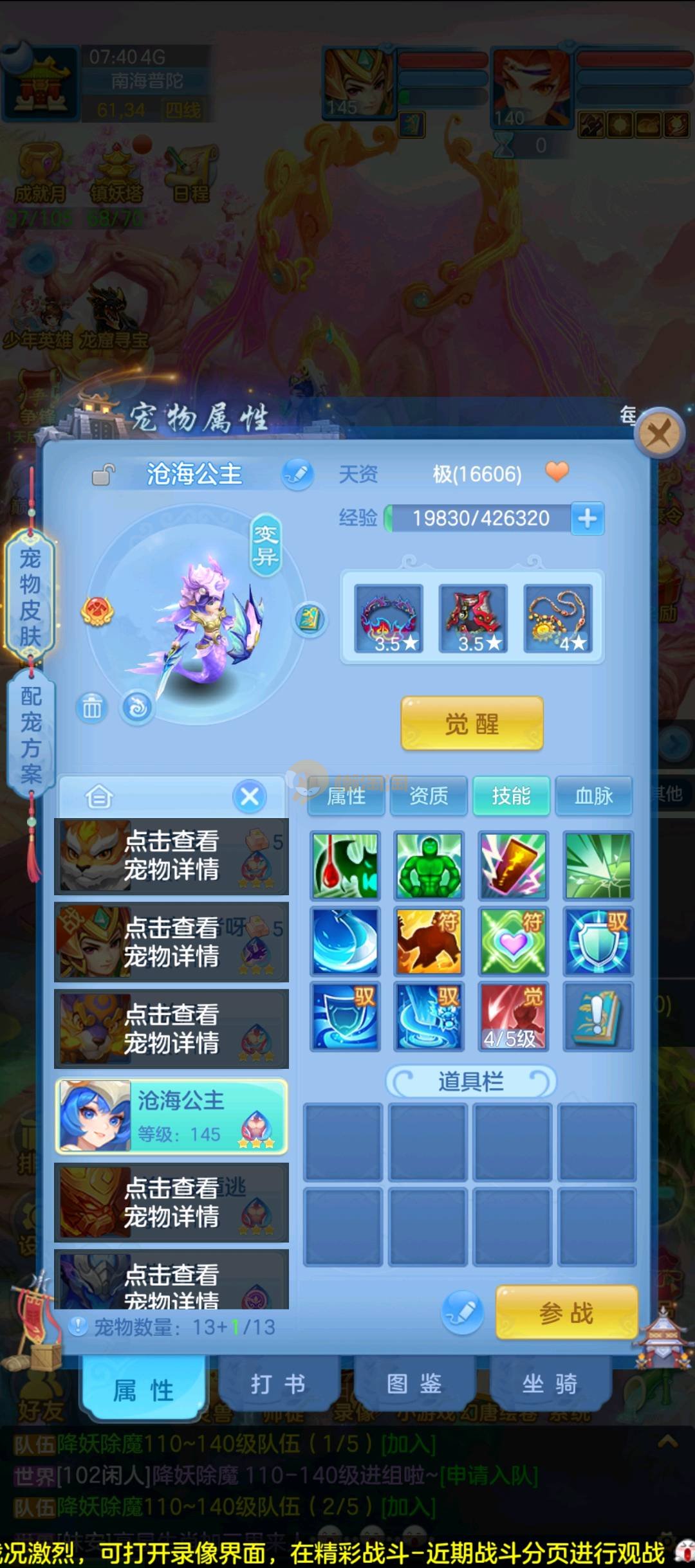Select the 技能 tab
This screenshot has height=1568, width=695.
[x=511, y=796]
